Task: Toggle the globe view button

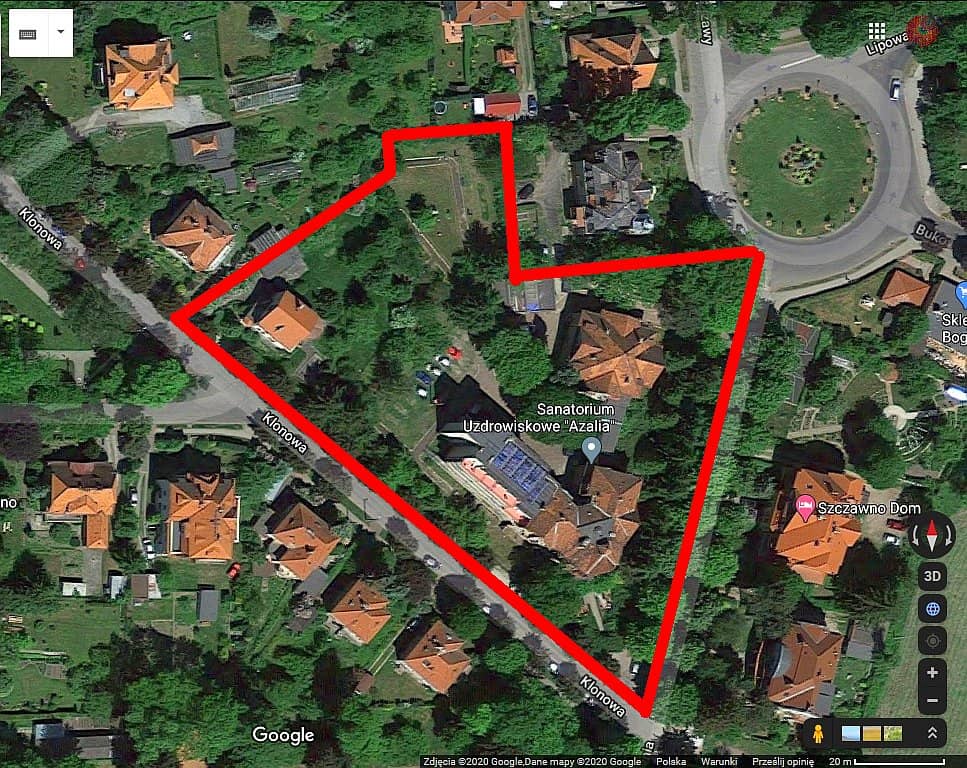Action: (x=932, y=608)
